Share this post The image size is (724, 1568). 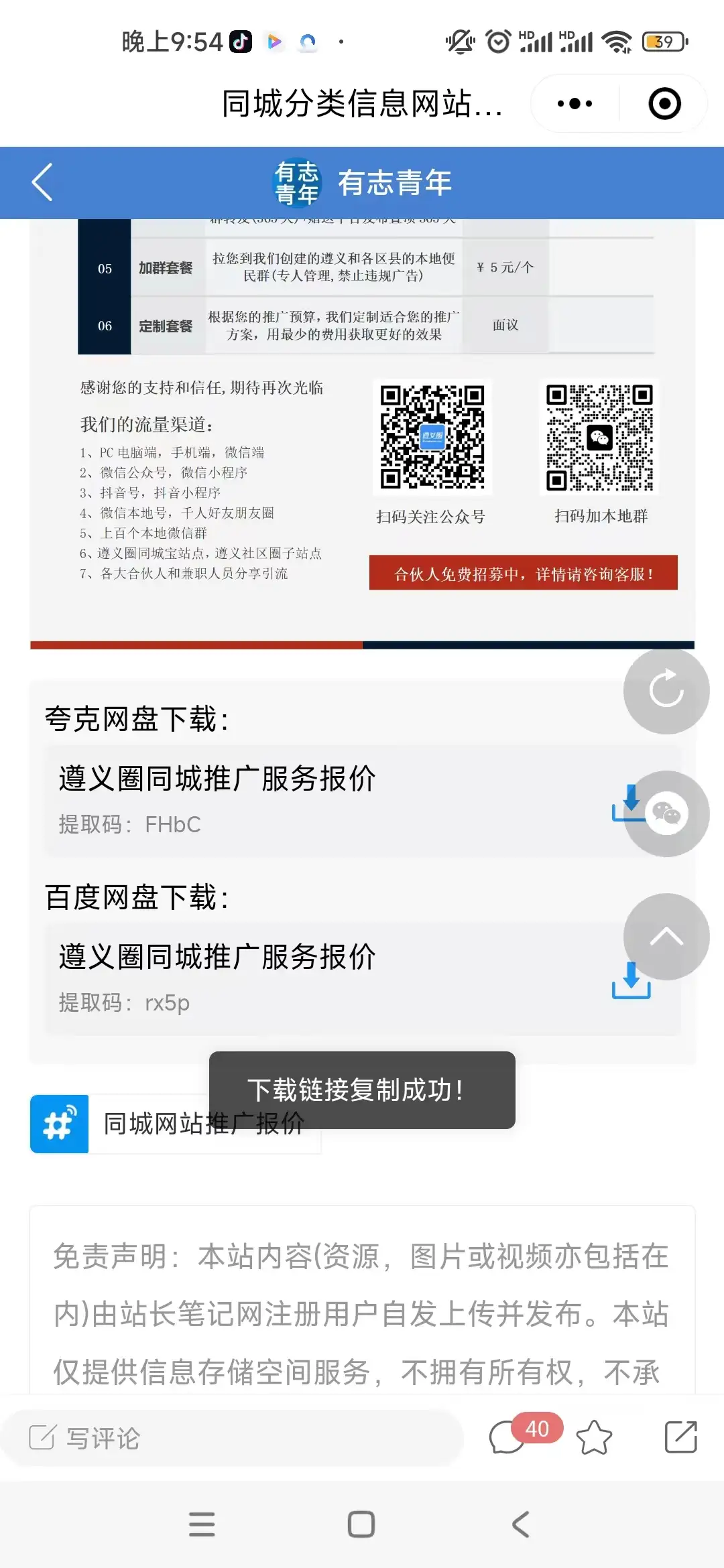pyautogui.click(x=680, y=1437)
